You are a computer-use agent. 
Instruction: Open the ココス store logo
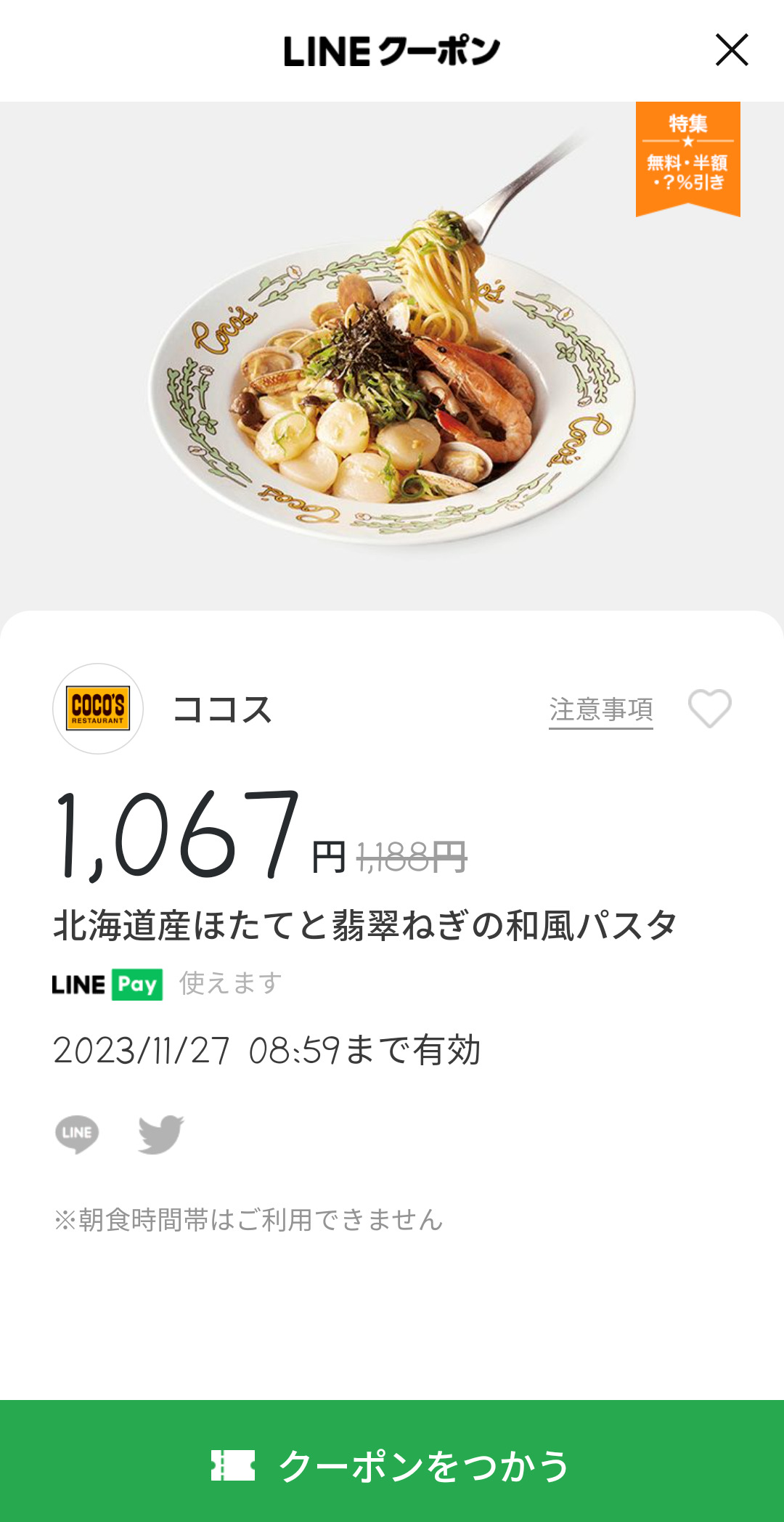[x=98, y=709]
